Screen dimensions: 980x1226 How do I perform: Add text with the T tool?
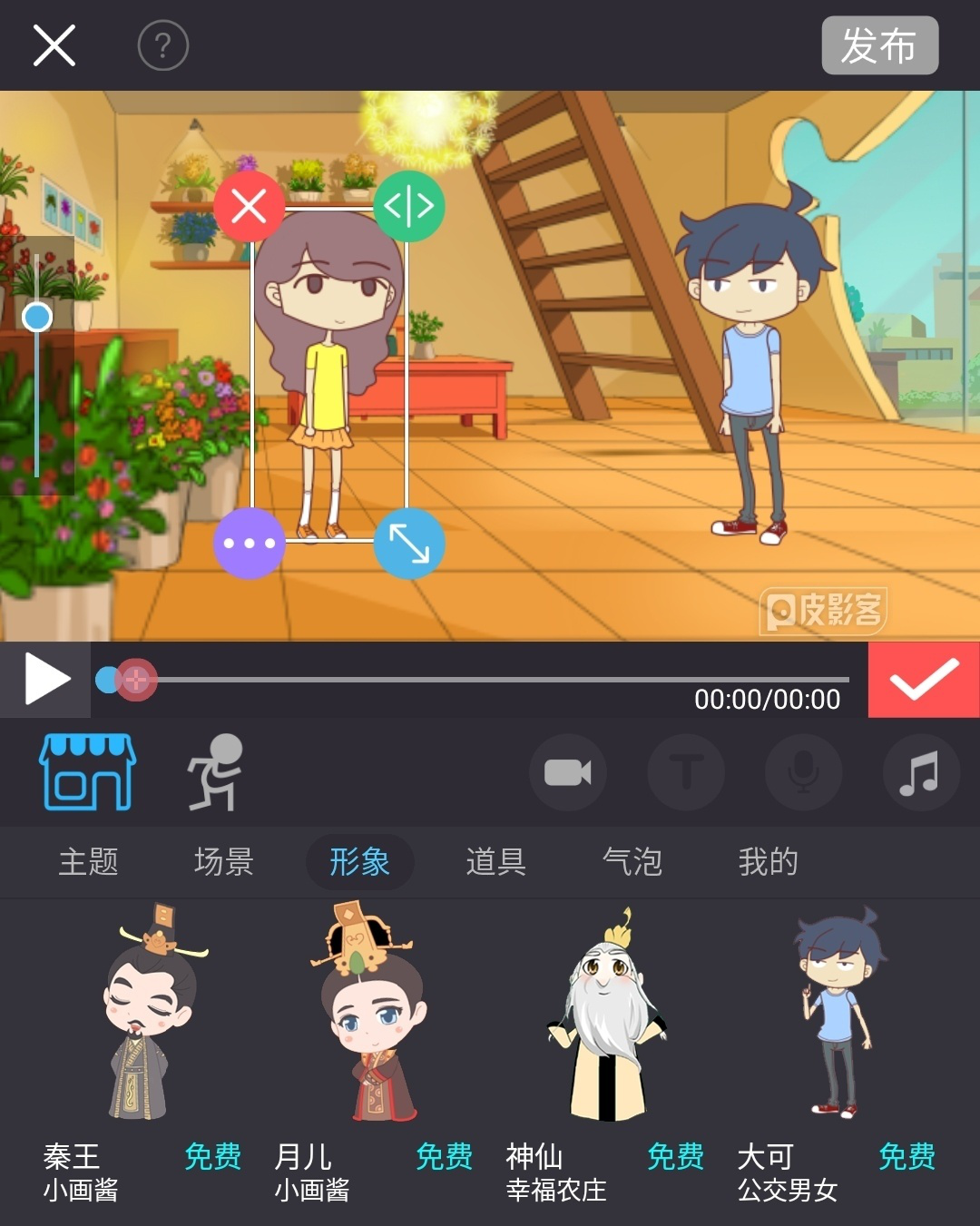[686, 772]
